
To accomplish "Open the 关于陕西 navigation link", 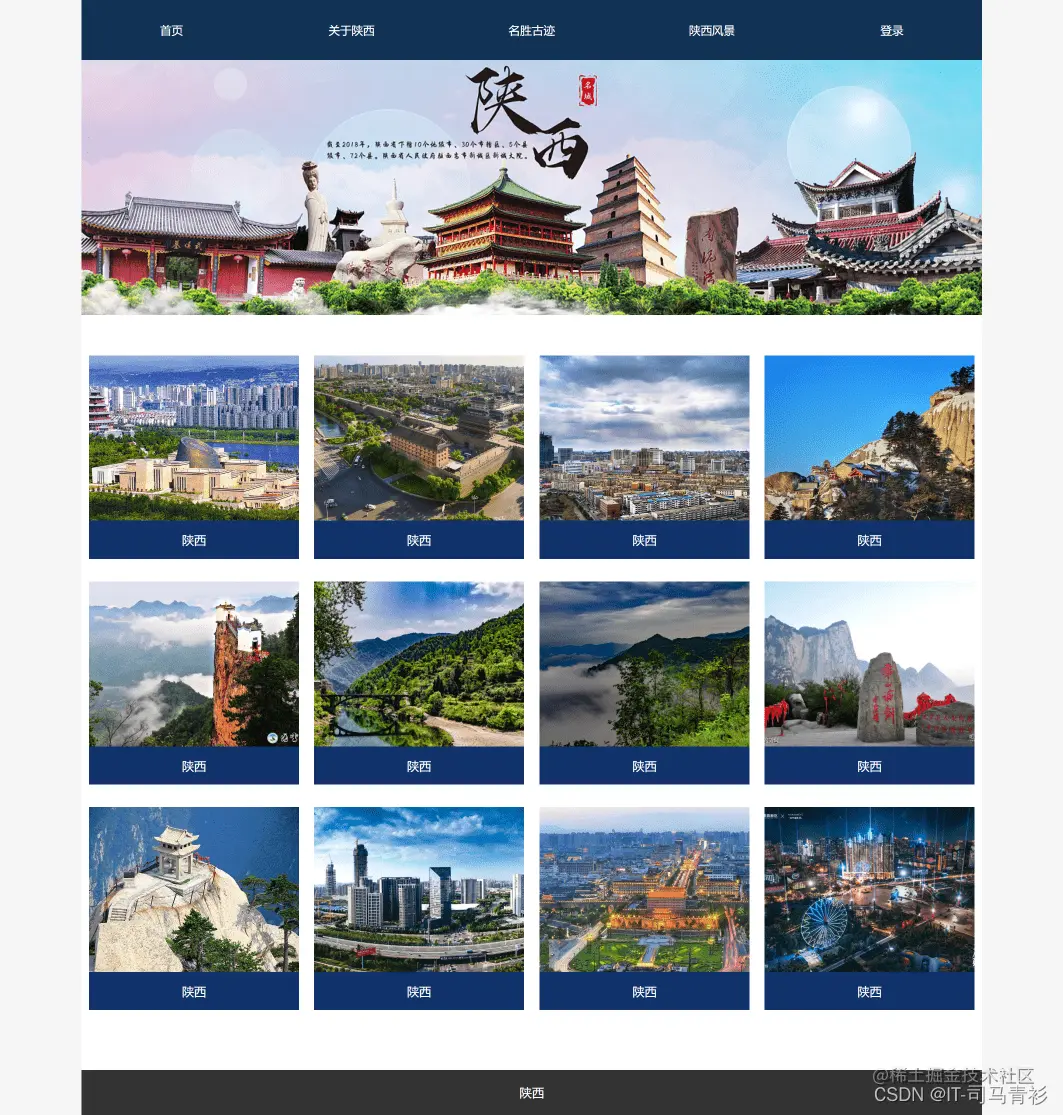I will 350,30.
